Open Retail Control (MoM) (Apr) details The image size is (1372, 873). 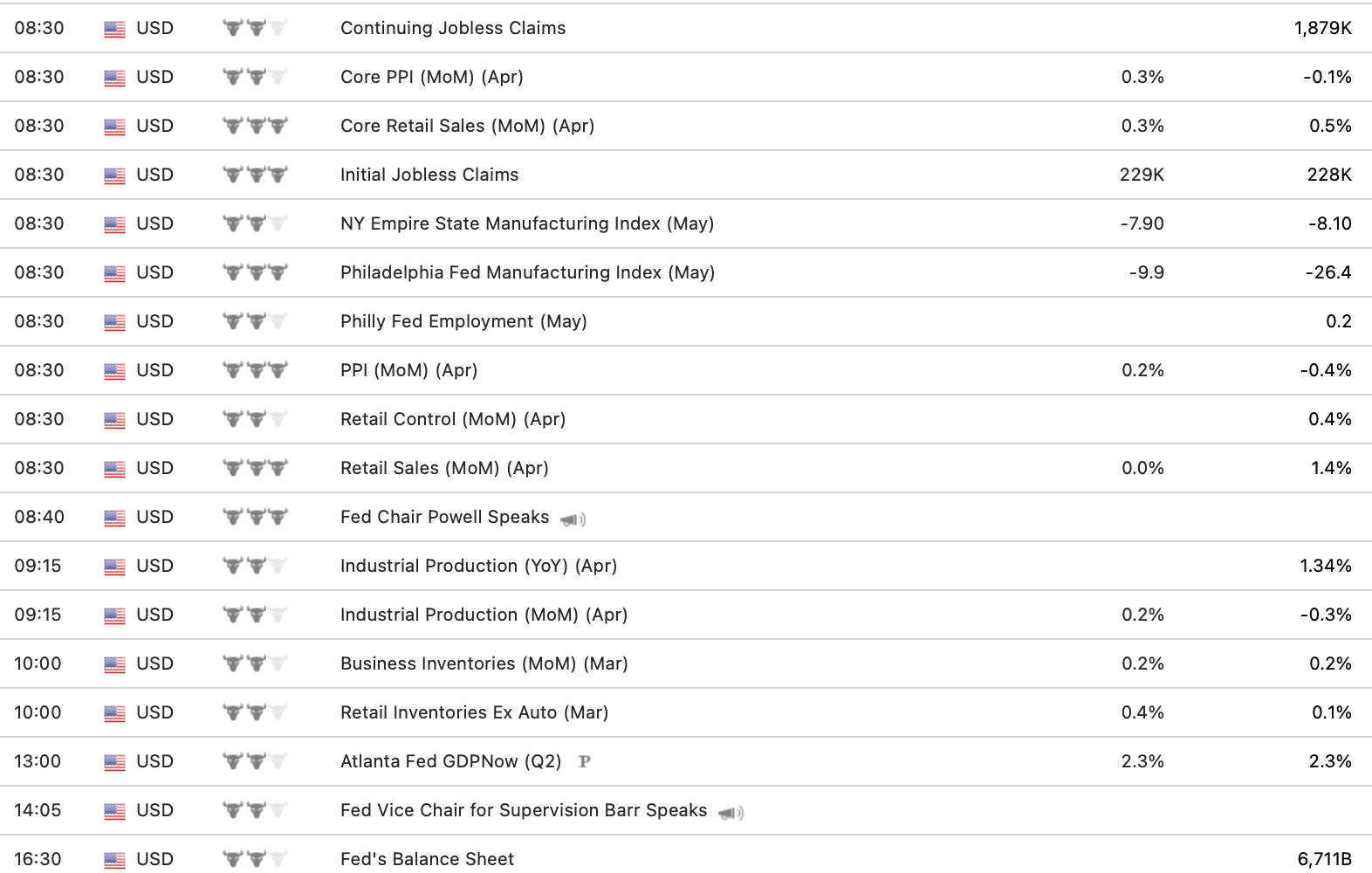452,419
